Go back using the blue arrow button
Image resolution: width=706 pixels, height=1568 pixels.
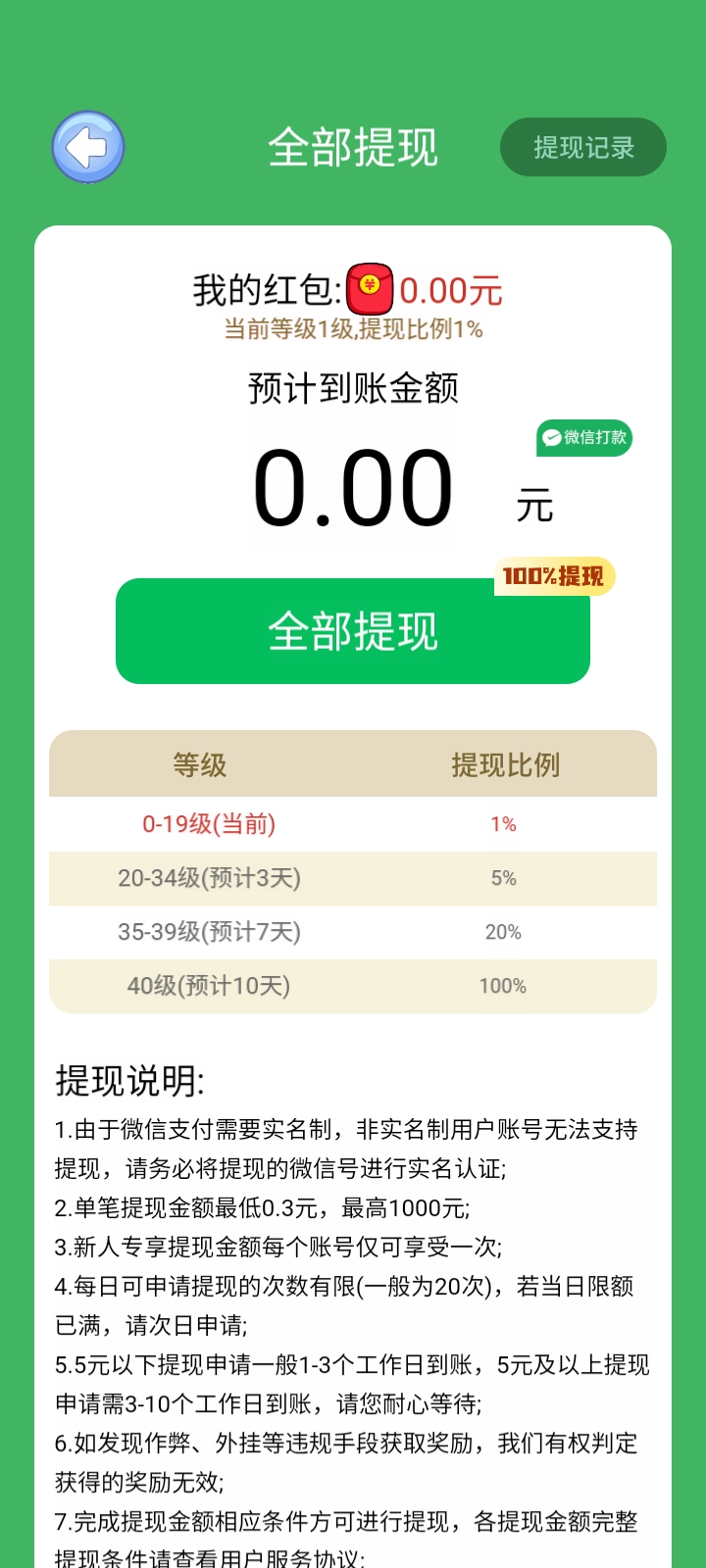pyautogui.click(x=88, y=147)
